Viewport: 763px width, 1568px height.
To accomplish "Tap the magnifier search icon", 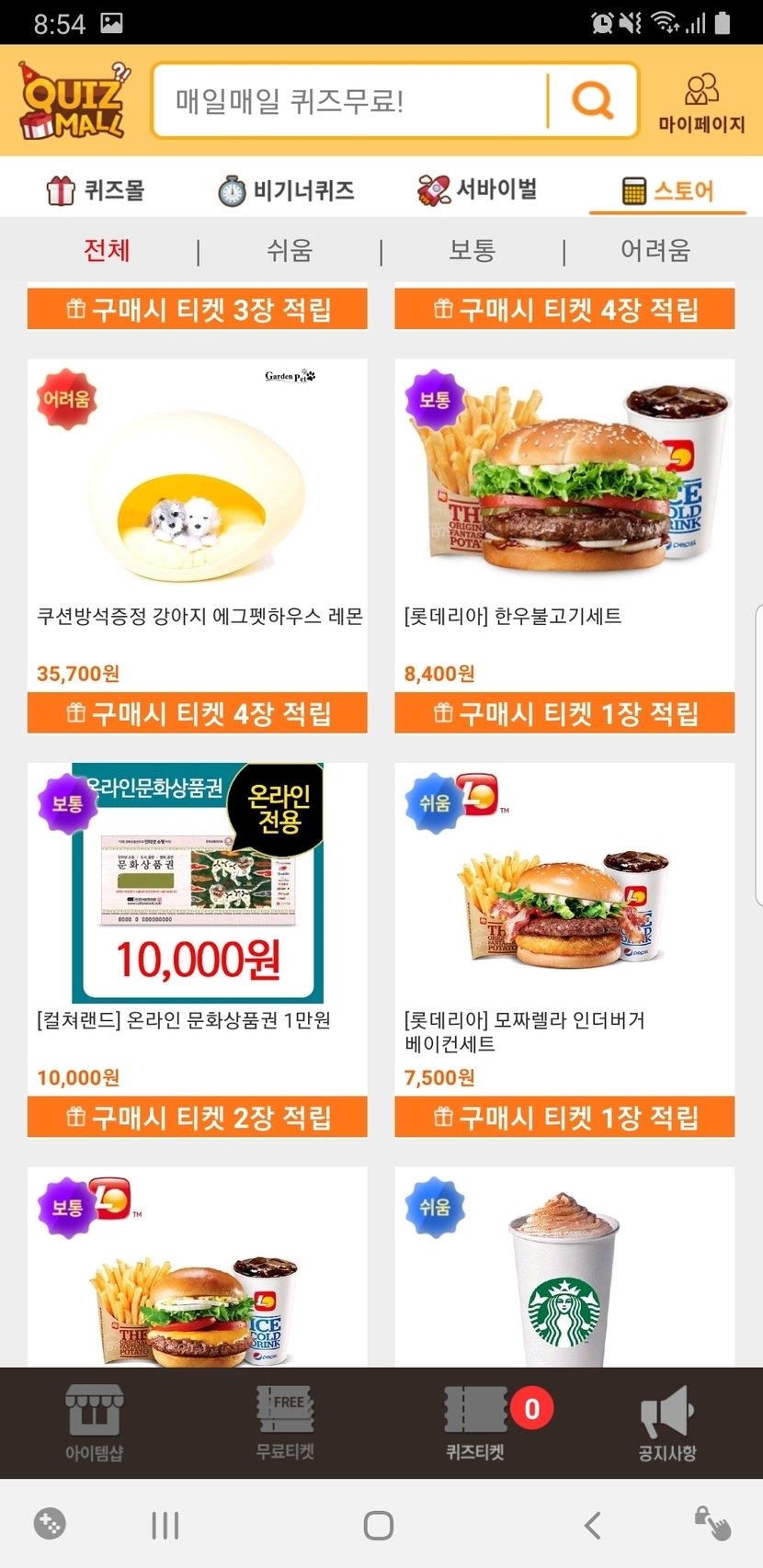I will click(592, 100).
